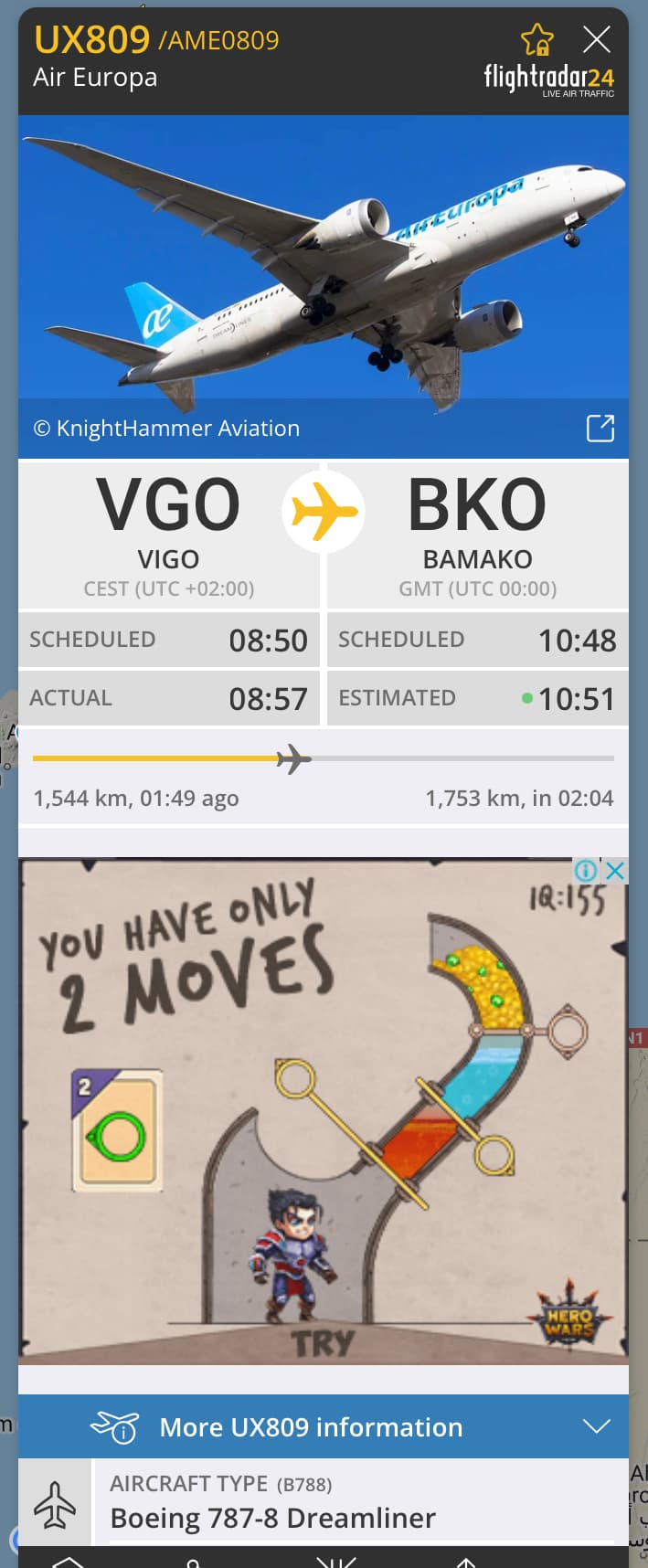The width and height of the screenshot is (648, 1568).
Task: Close the UX809 flight details panel
Action: [597, 38]
